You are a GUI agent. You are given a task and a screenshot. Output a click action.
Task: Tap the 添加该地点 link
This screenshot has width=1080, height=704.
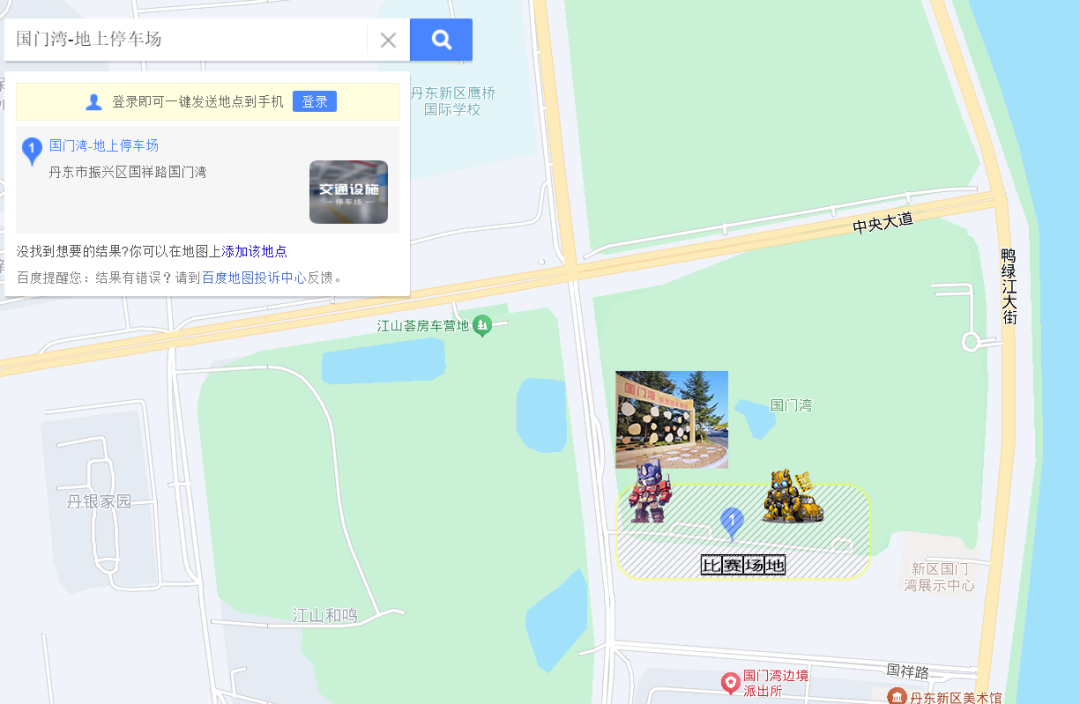click(254, 252)
